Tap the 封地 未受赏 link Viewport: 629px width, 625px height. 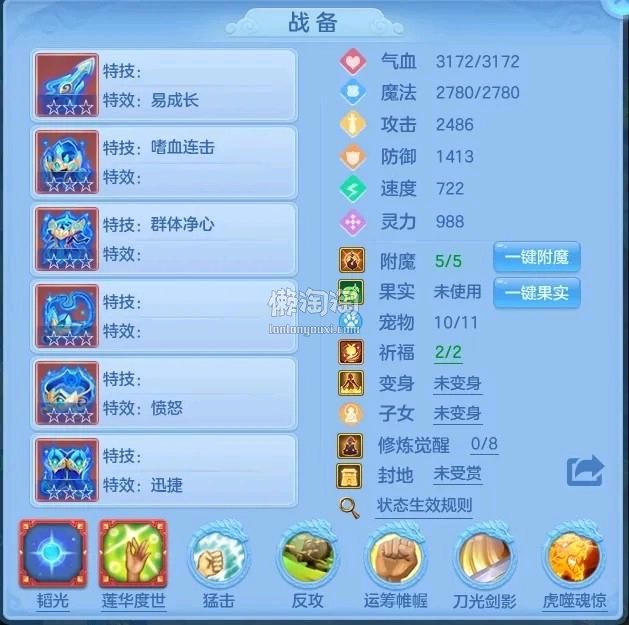click(457, 474)
